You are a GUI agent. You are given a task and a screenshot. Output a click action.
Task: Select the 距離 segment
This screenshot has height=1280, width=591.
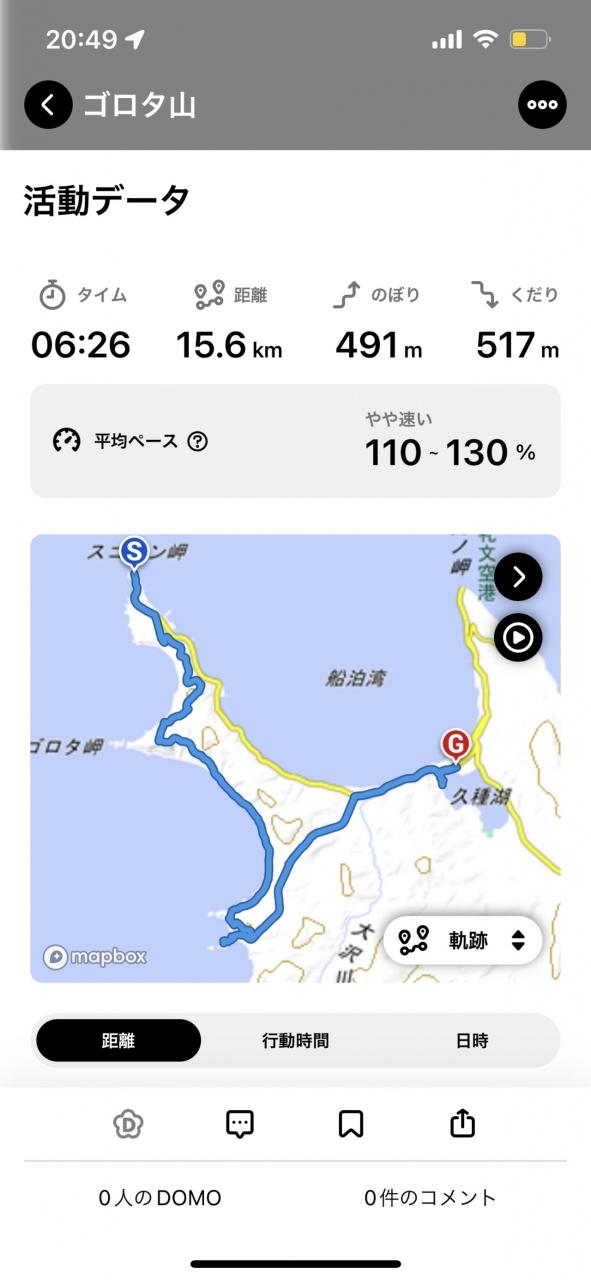click(118, 1041)
